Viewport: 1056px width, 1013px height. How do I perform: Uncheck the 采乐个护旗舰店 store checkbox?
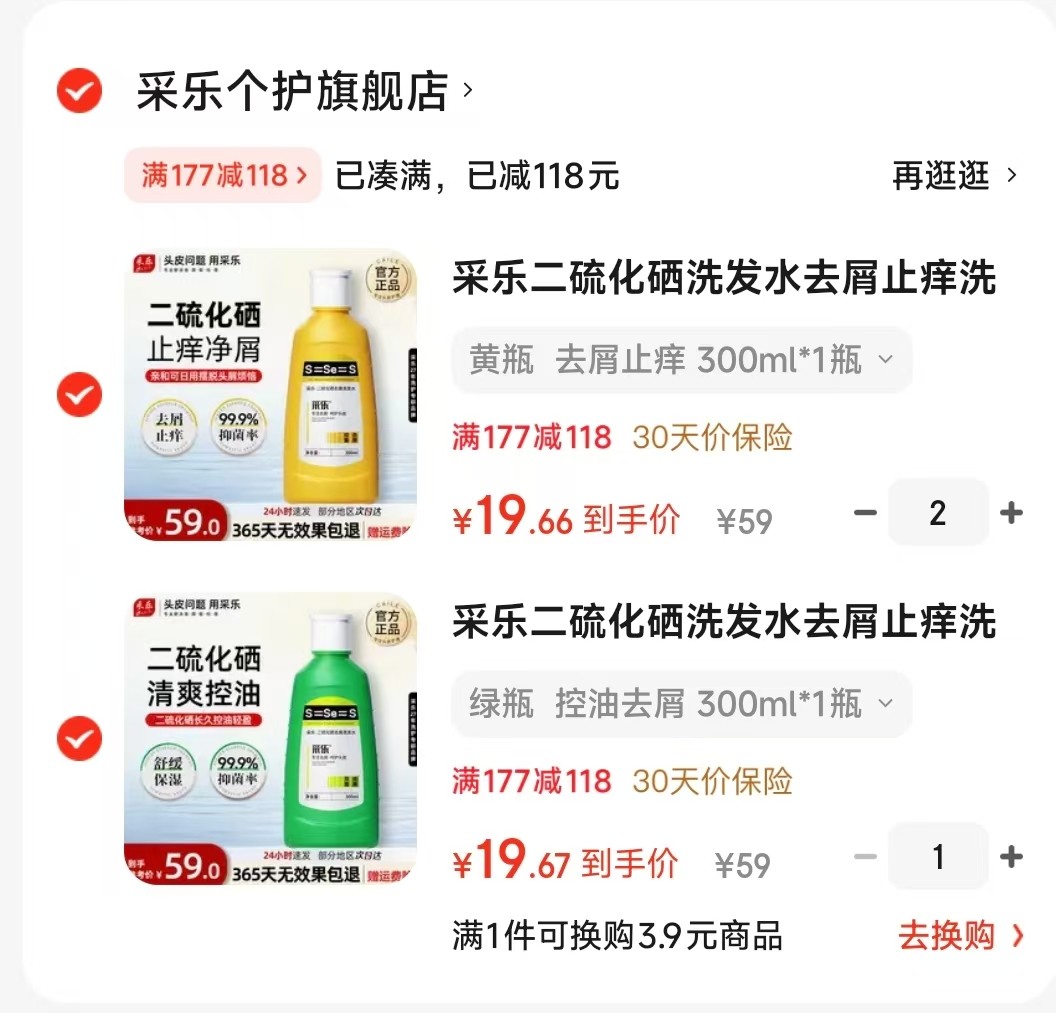79,93
